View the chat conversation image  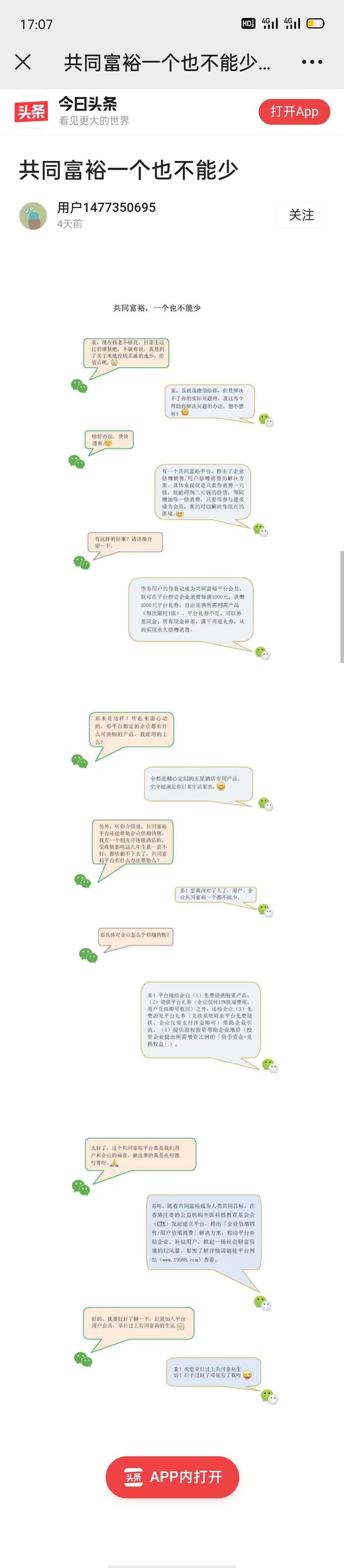point(172,852)
